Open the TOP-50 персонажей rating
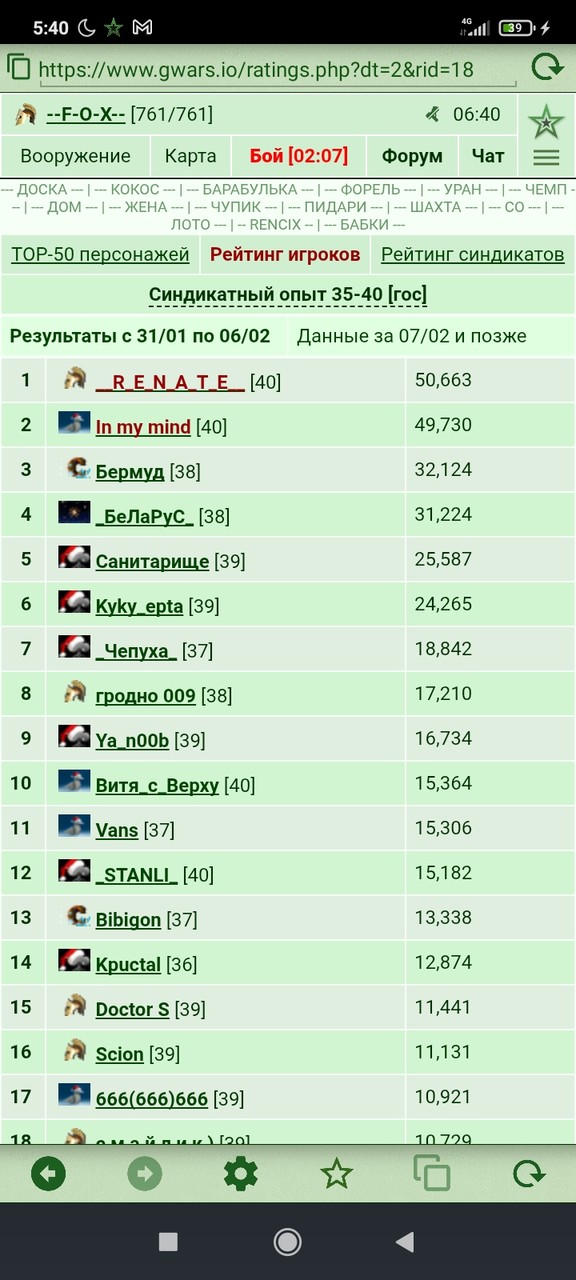Viewport: 576px width, 1280px height. pos(100,255)
